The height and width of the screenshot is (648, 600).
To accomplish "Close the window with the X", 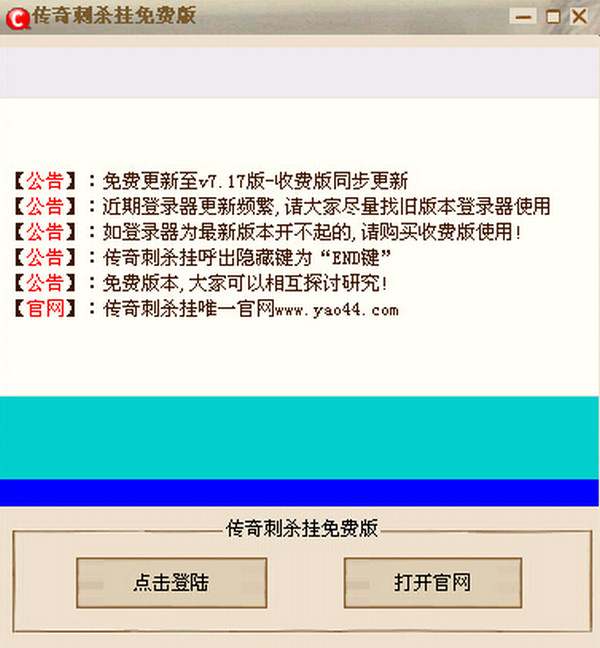I will click(579, 16).
